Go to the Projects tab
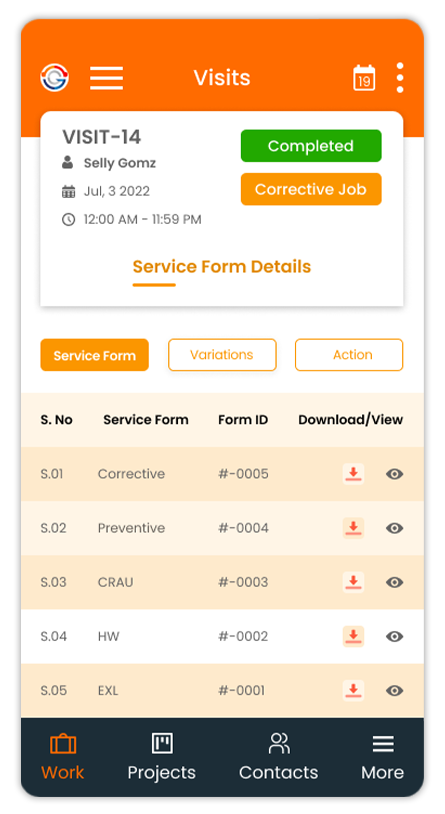Viewport: 445px width, 814px height. tap(161, 757)
